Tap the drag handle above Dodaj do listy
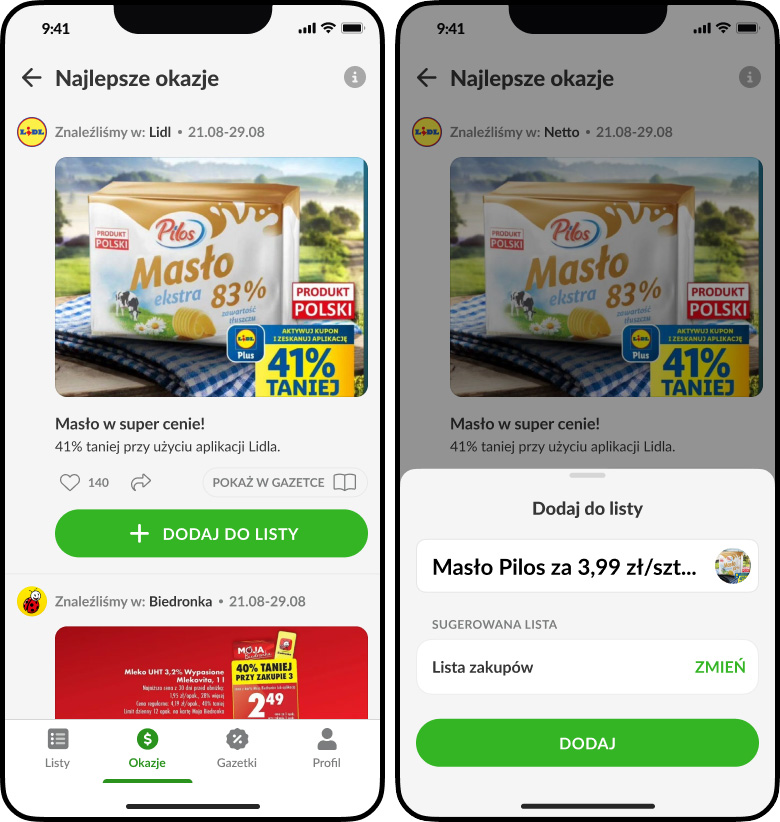Viewport: 780px width, 822px height. pos(587,475)
